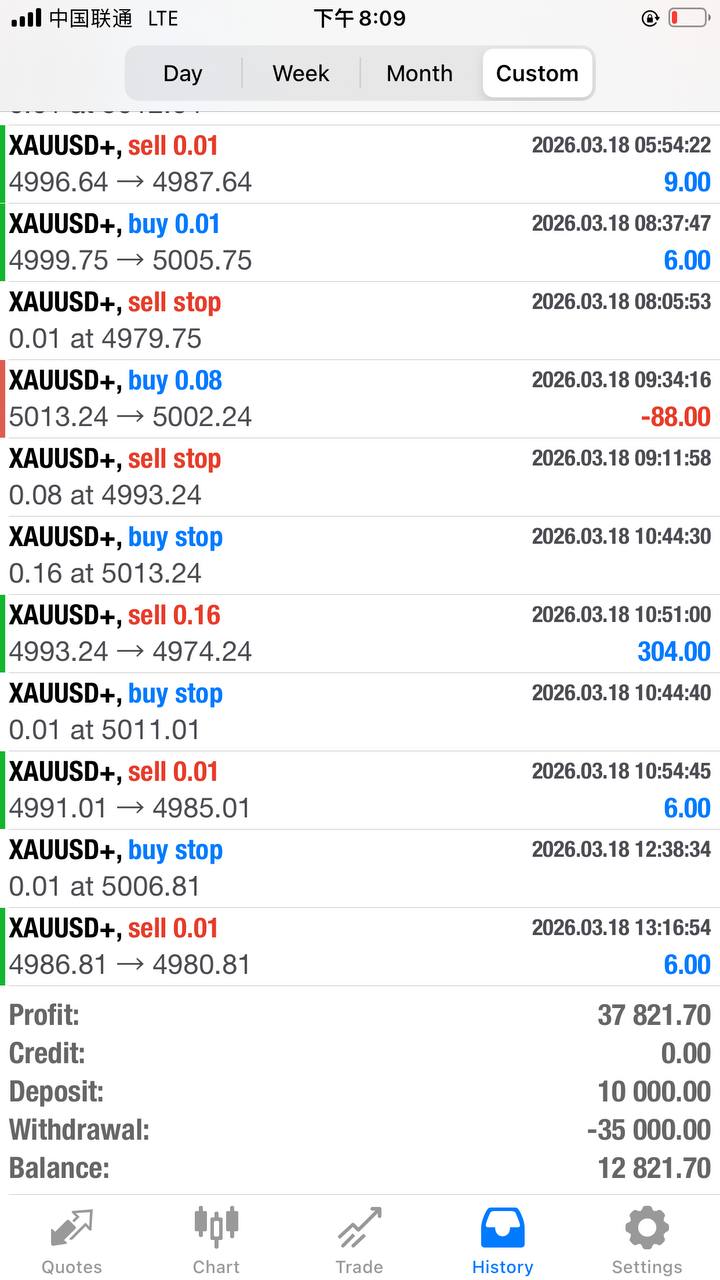
Task: Show history for the Month
Action: [x=419, y=74]
